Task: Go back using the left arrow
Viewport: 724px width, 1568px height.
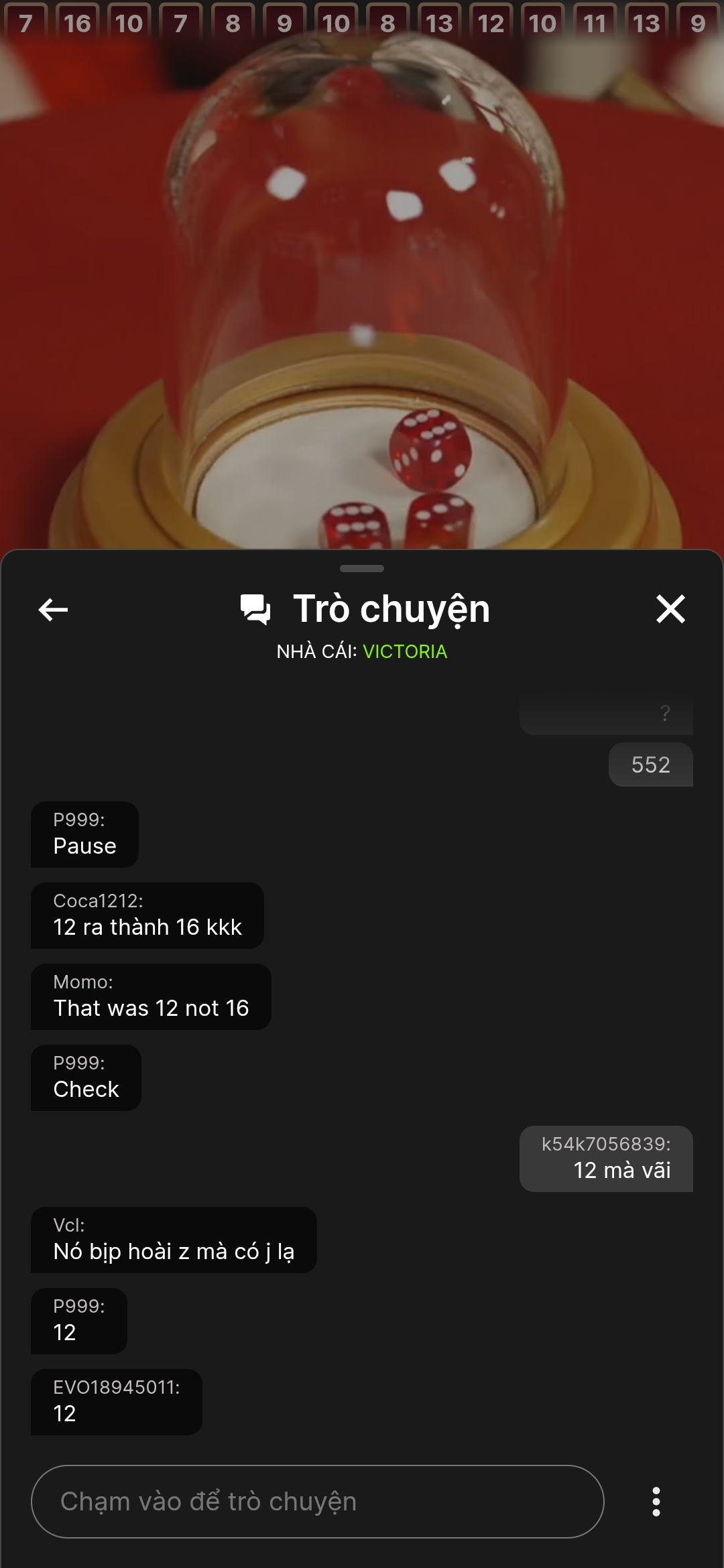Action: tap(53, 610)
